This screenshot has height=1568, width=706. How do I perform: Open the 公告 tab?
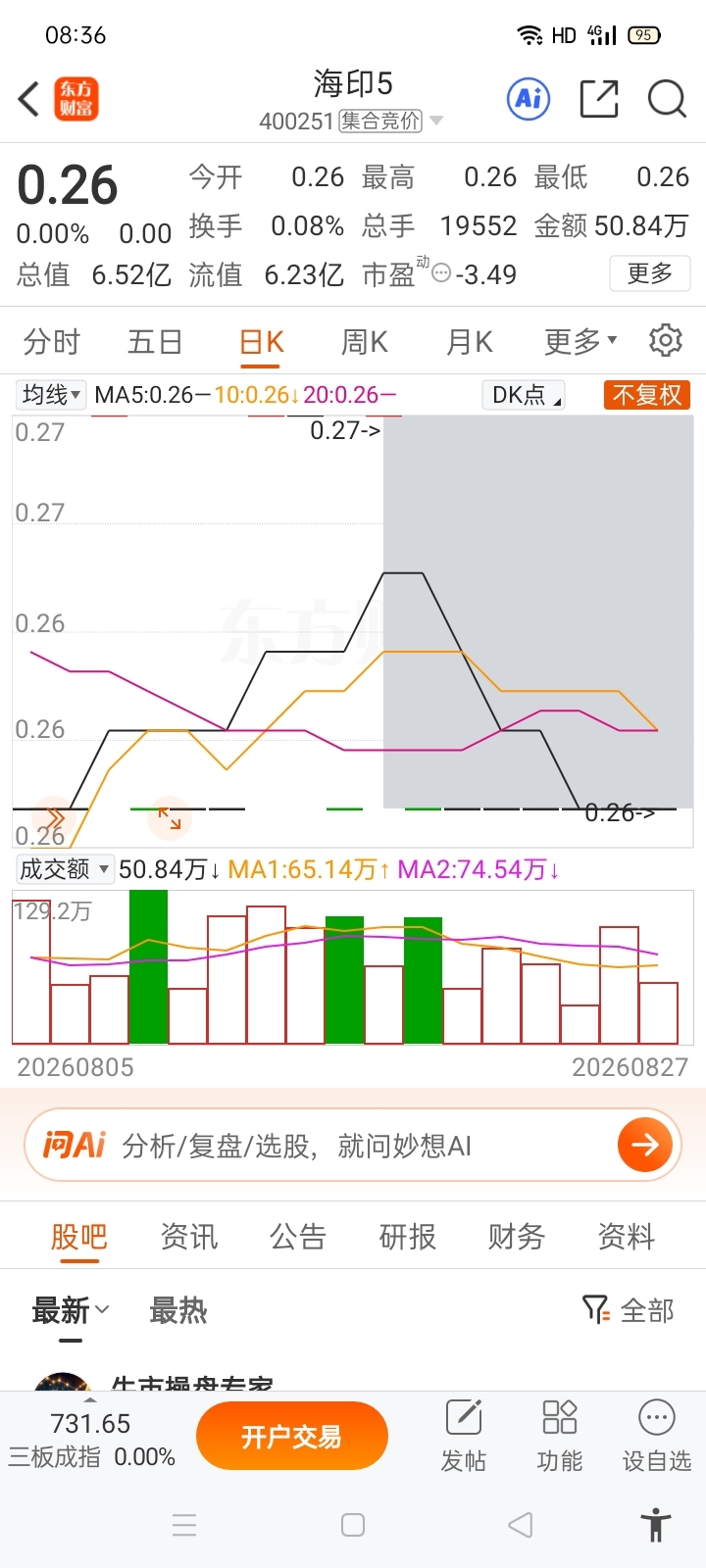(298, 1237)
